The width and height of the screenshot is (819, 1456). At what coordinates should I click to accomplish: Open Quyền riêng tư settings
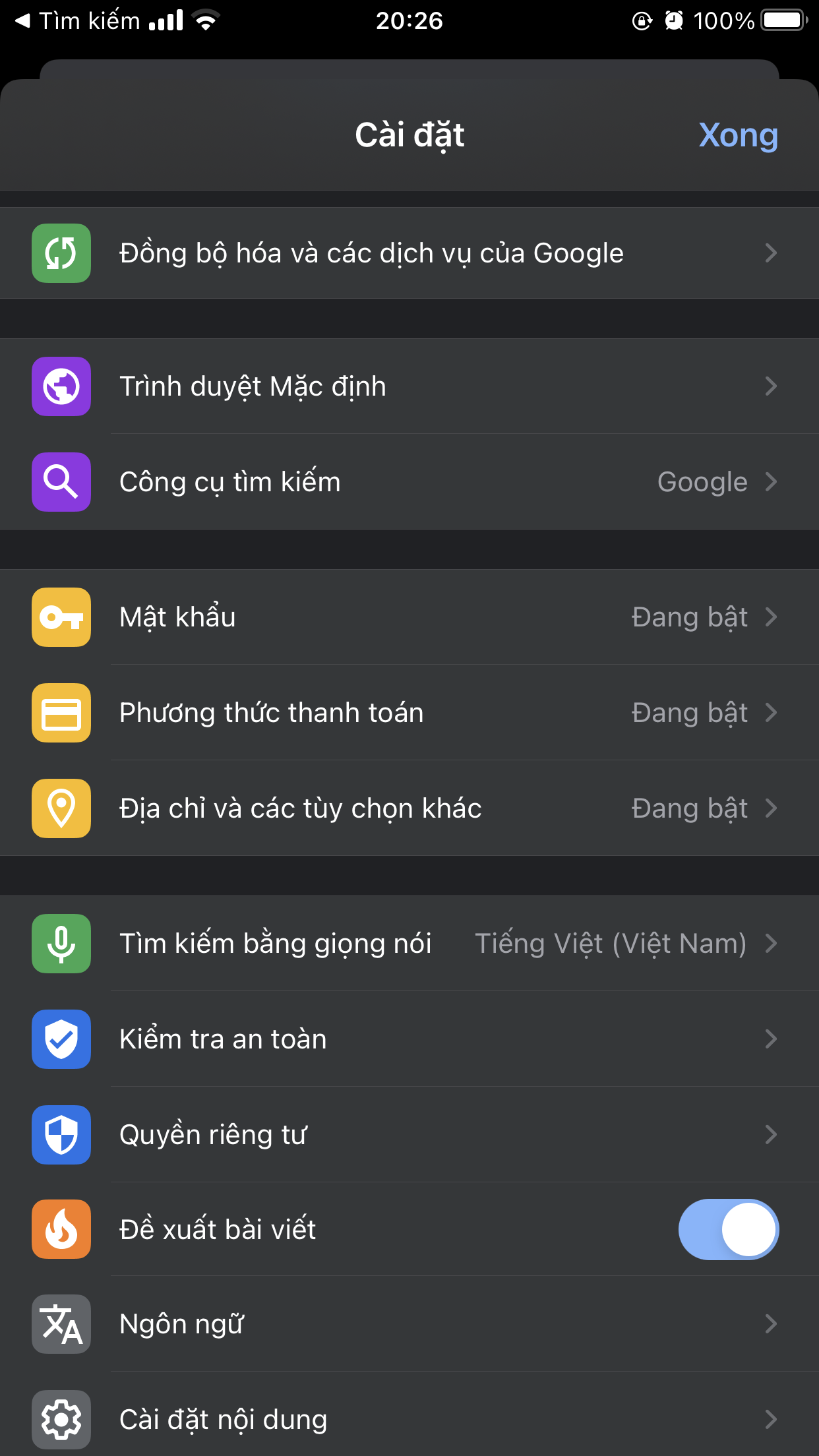(409, 1135)
